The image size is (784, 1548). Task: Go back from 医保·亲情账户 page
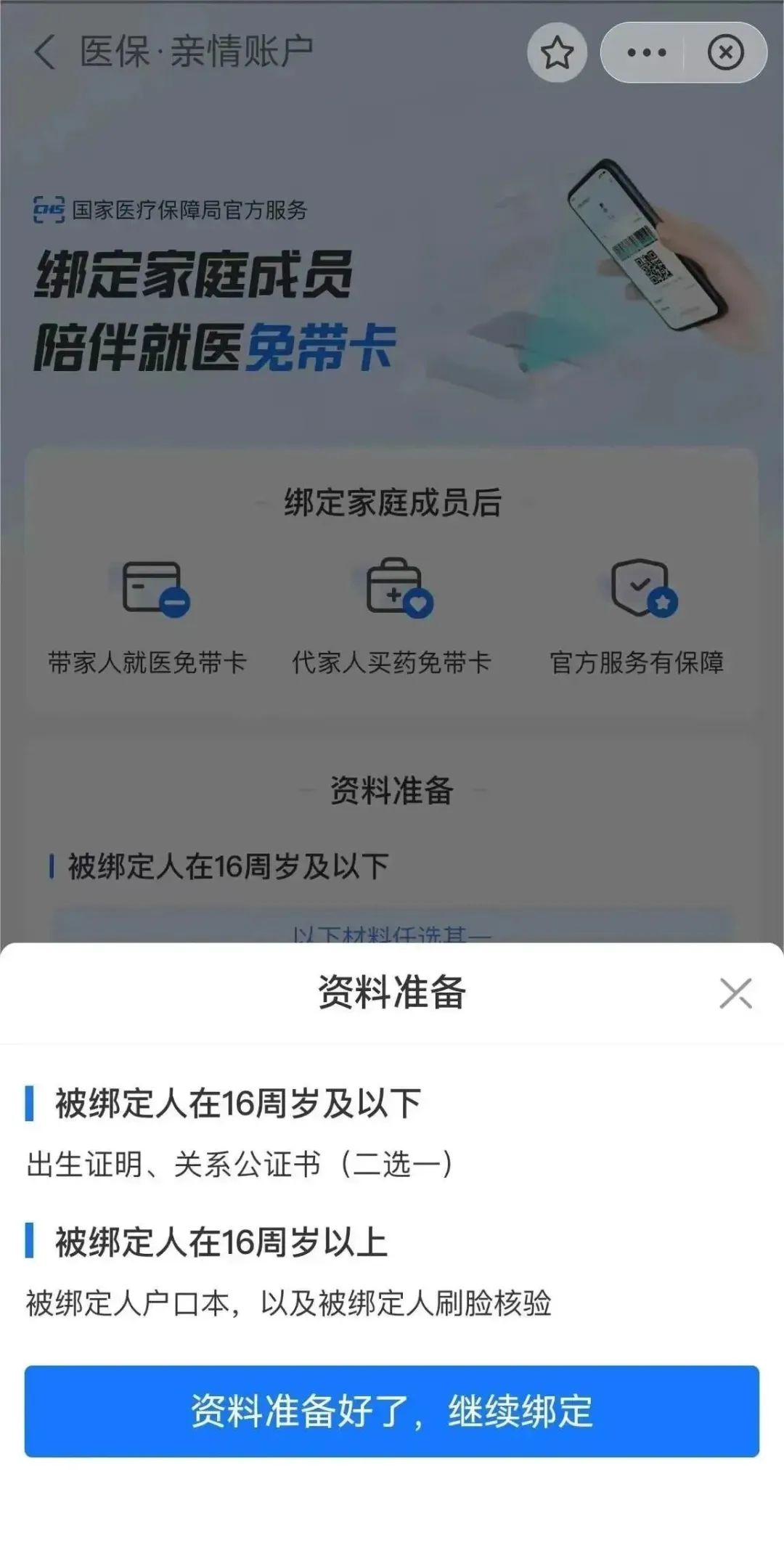tap(45, 53)
